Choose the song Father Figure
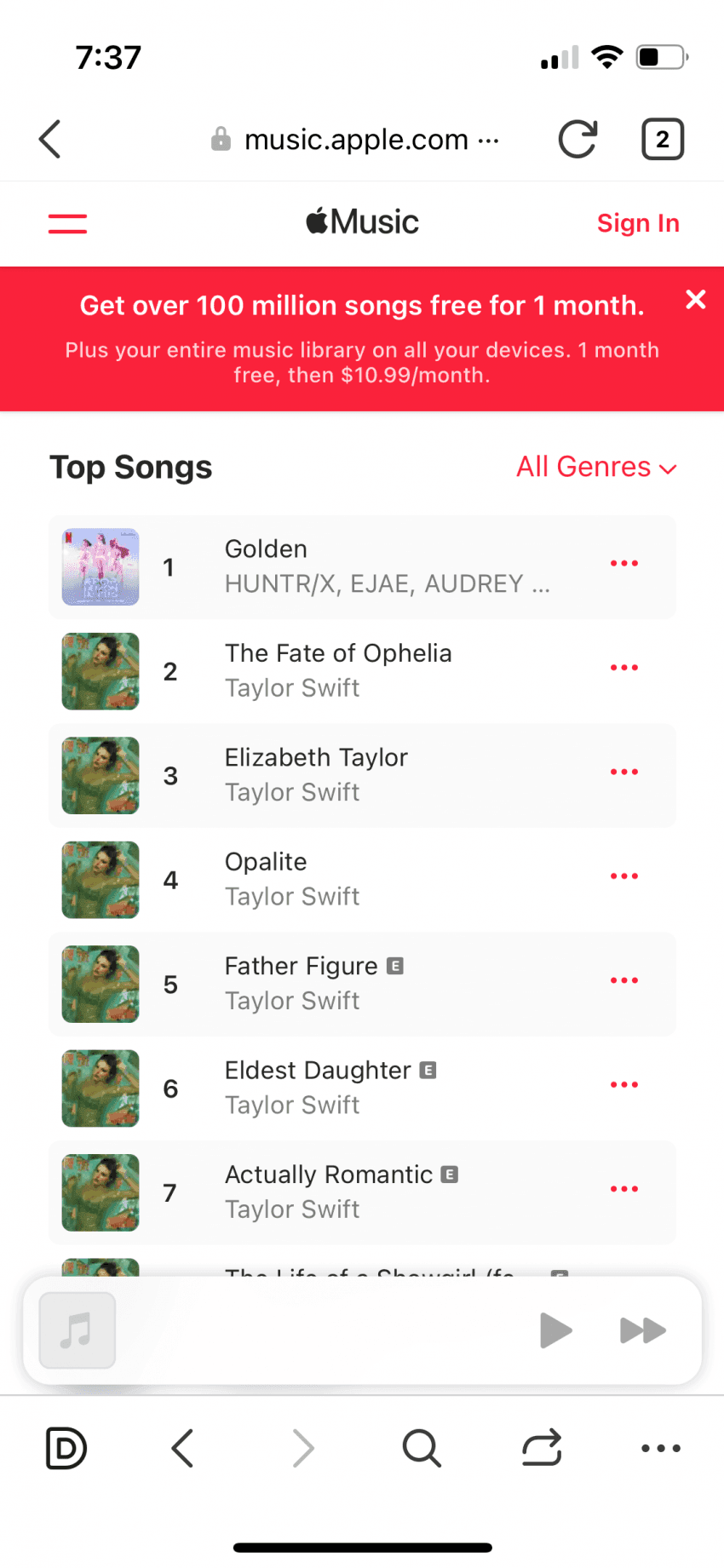 pyautogui.click(x=362, y=984)
